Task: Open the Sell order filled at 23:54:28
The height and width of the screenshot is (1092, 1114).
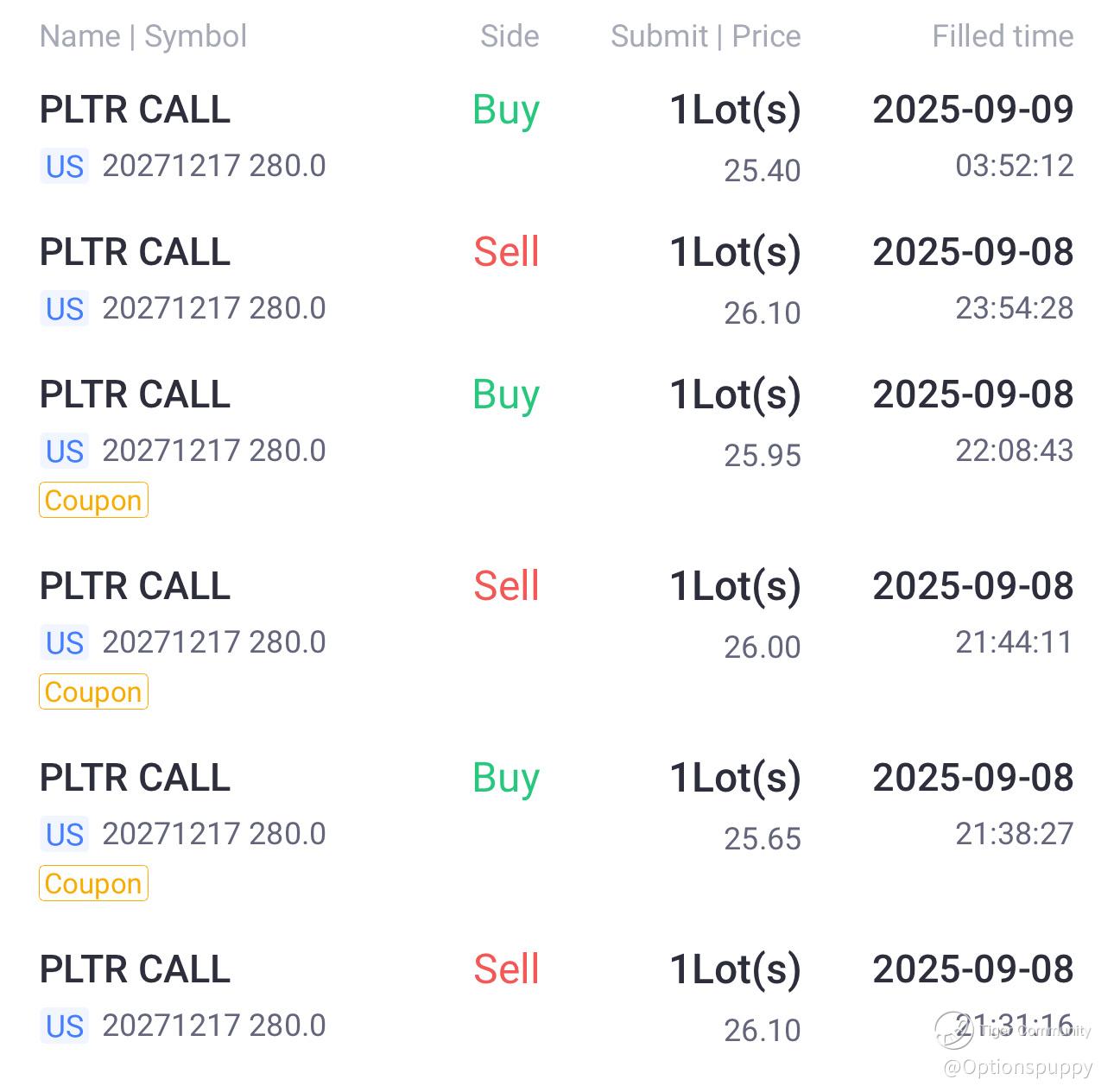Action: (556, 279)
